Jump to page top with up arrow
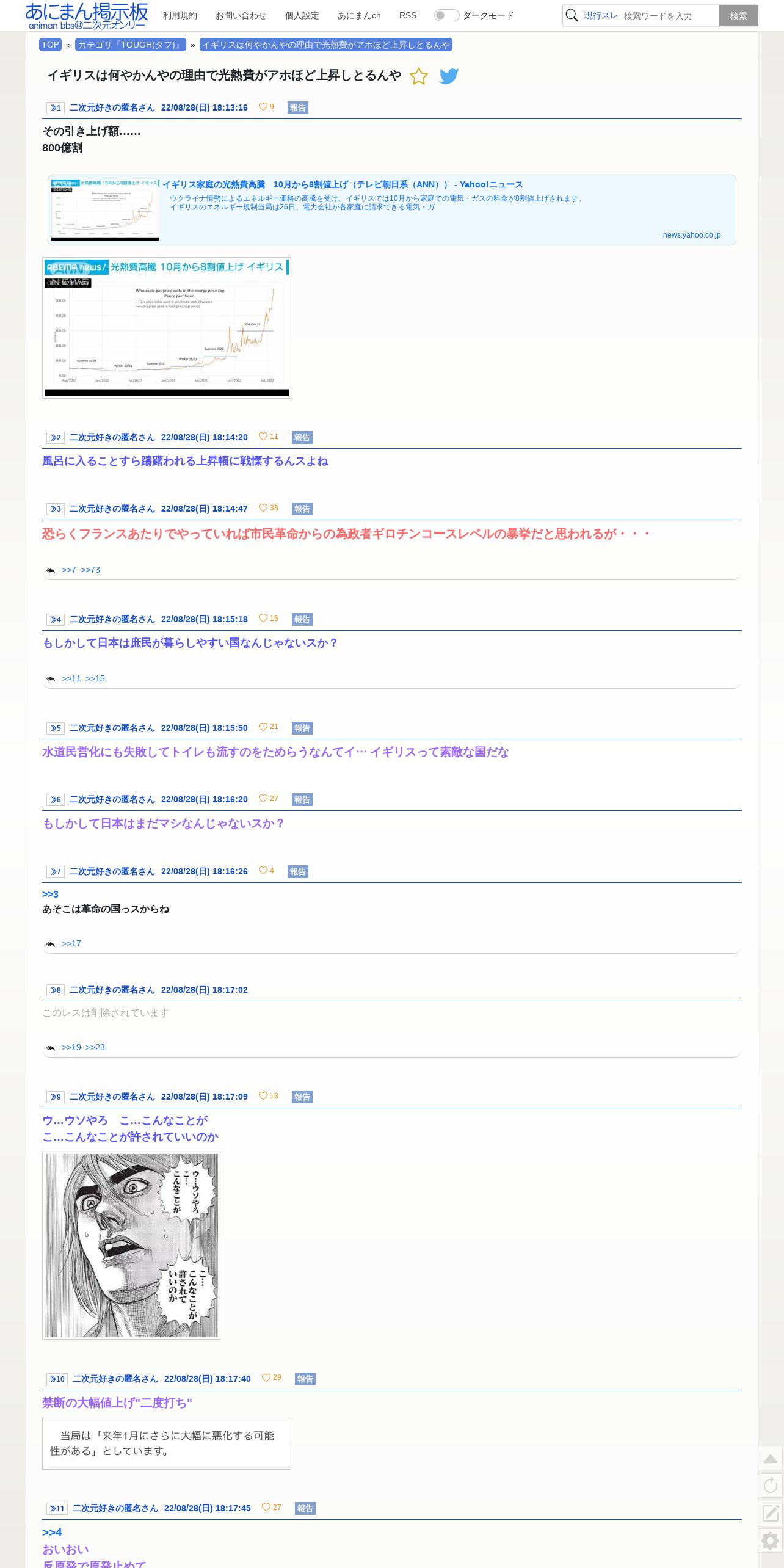This screenshot has height=1568, width=784. click(x=771, y=1459)
